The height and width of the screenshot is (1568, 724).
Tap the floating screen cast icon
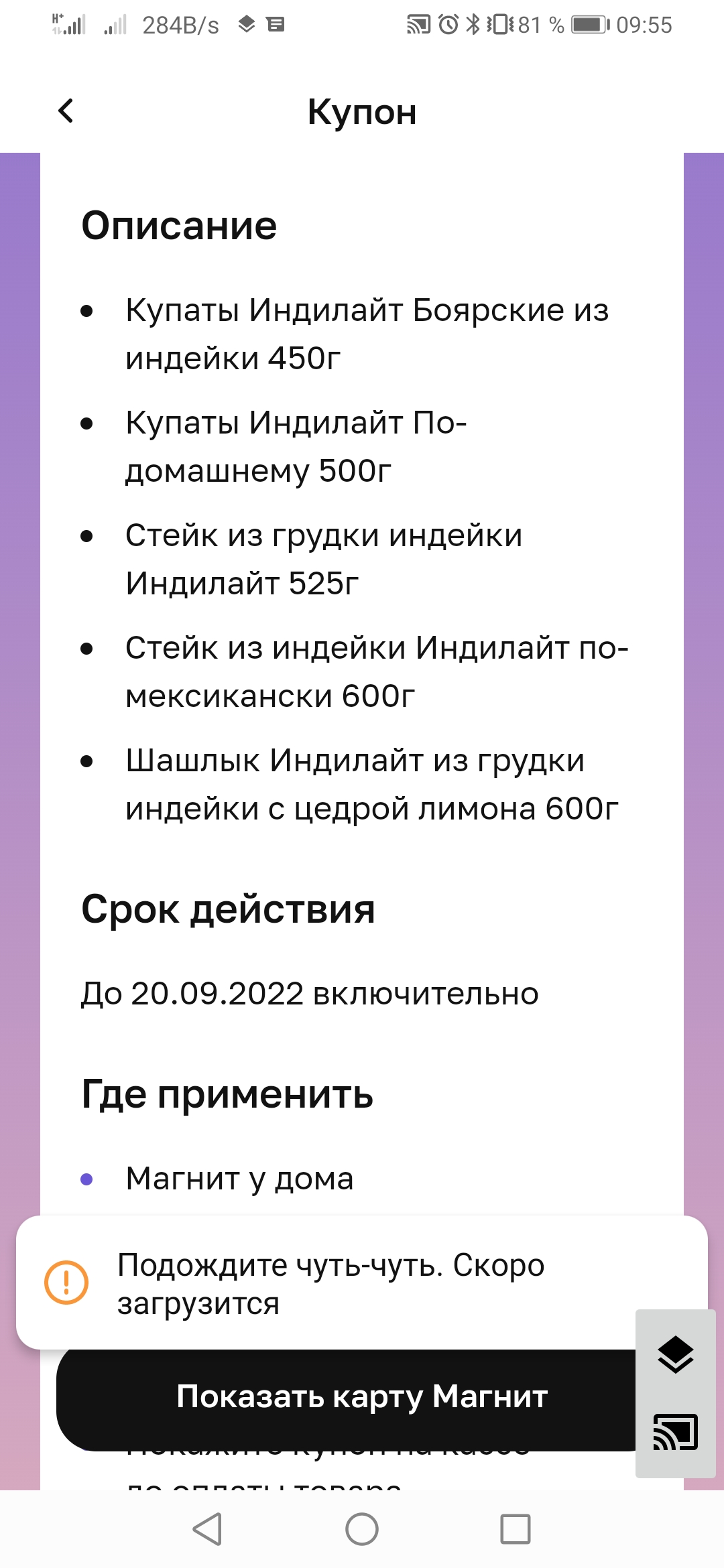click(x=676, y=1432)
